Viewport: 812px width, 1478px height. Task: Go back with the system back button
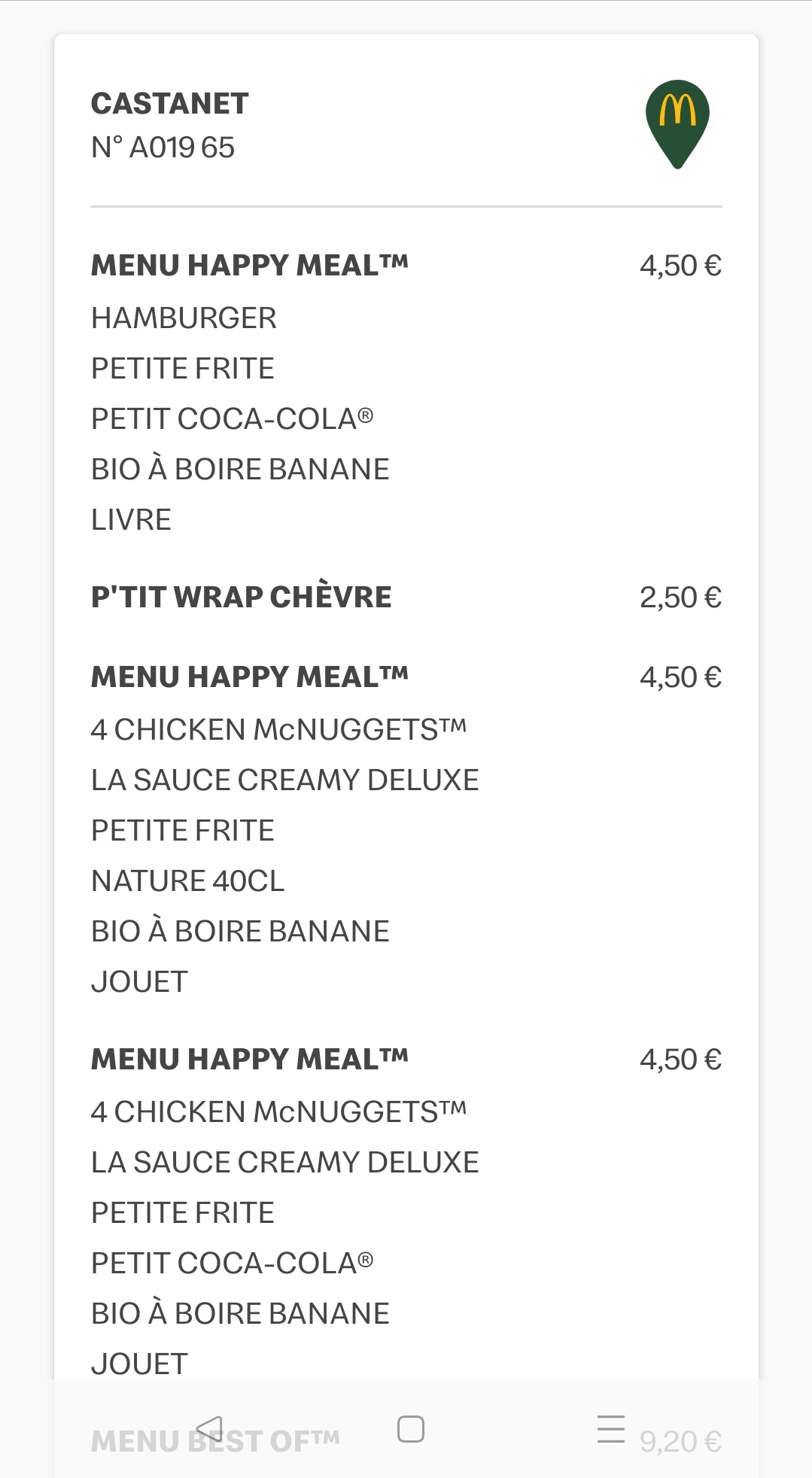point(209,1428)
